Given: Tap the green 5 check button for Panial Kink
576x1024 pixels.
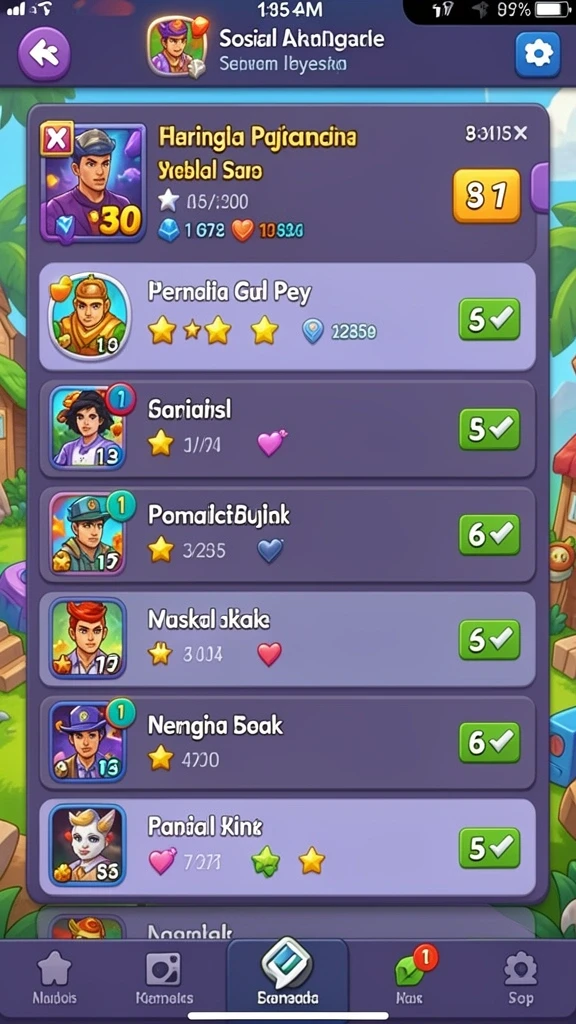Looking at the screenshot, I should pos(490,848).
